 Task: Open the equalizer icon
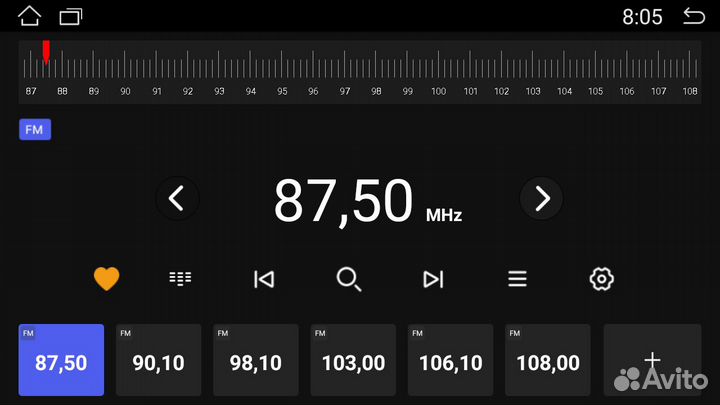tap(180, 279)
